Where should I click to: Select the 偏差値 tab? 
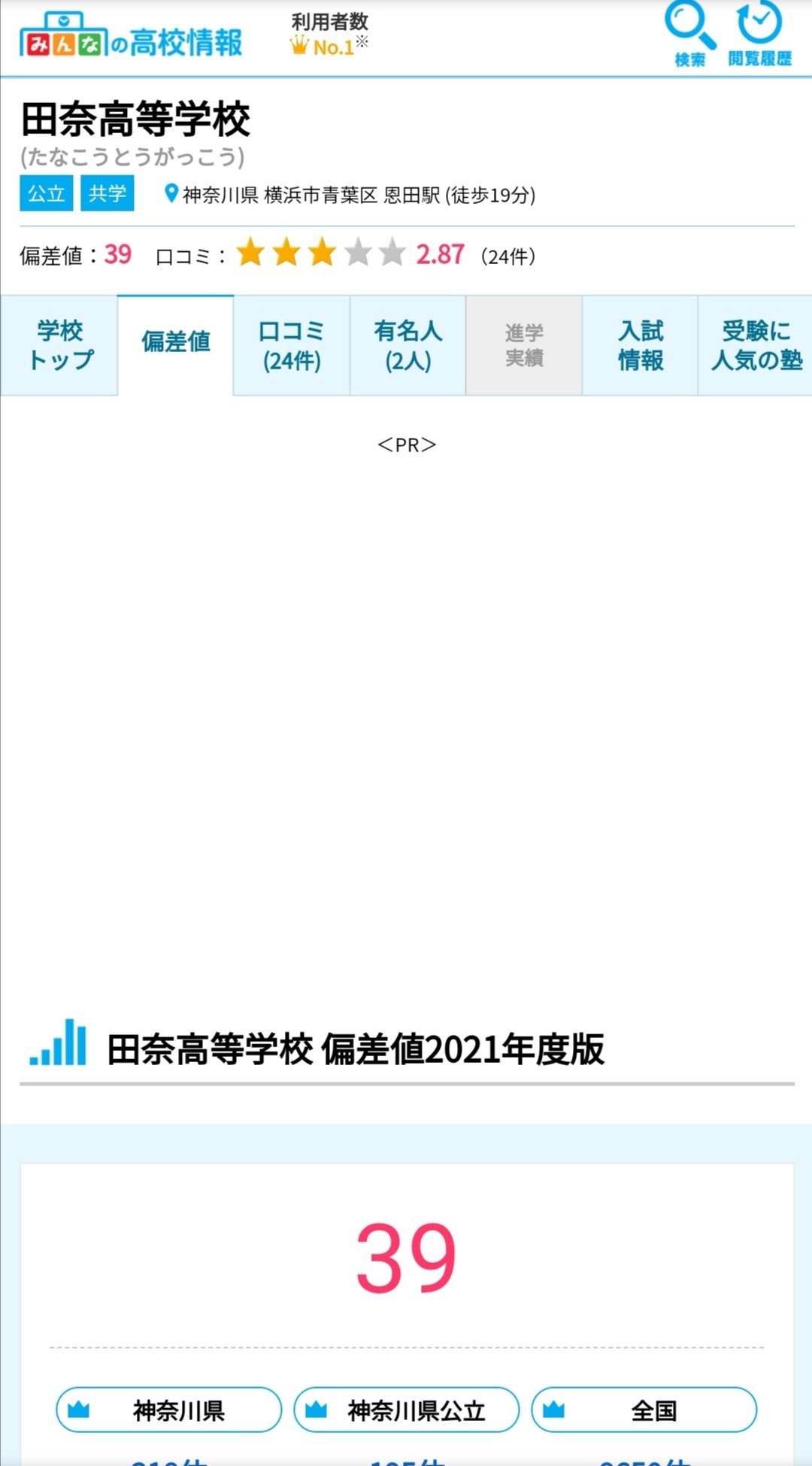176,343
